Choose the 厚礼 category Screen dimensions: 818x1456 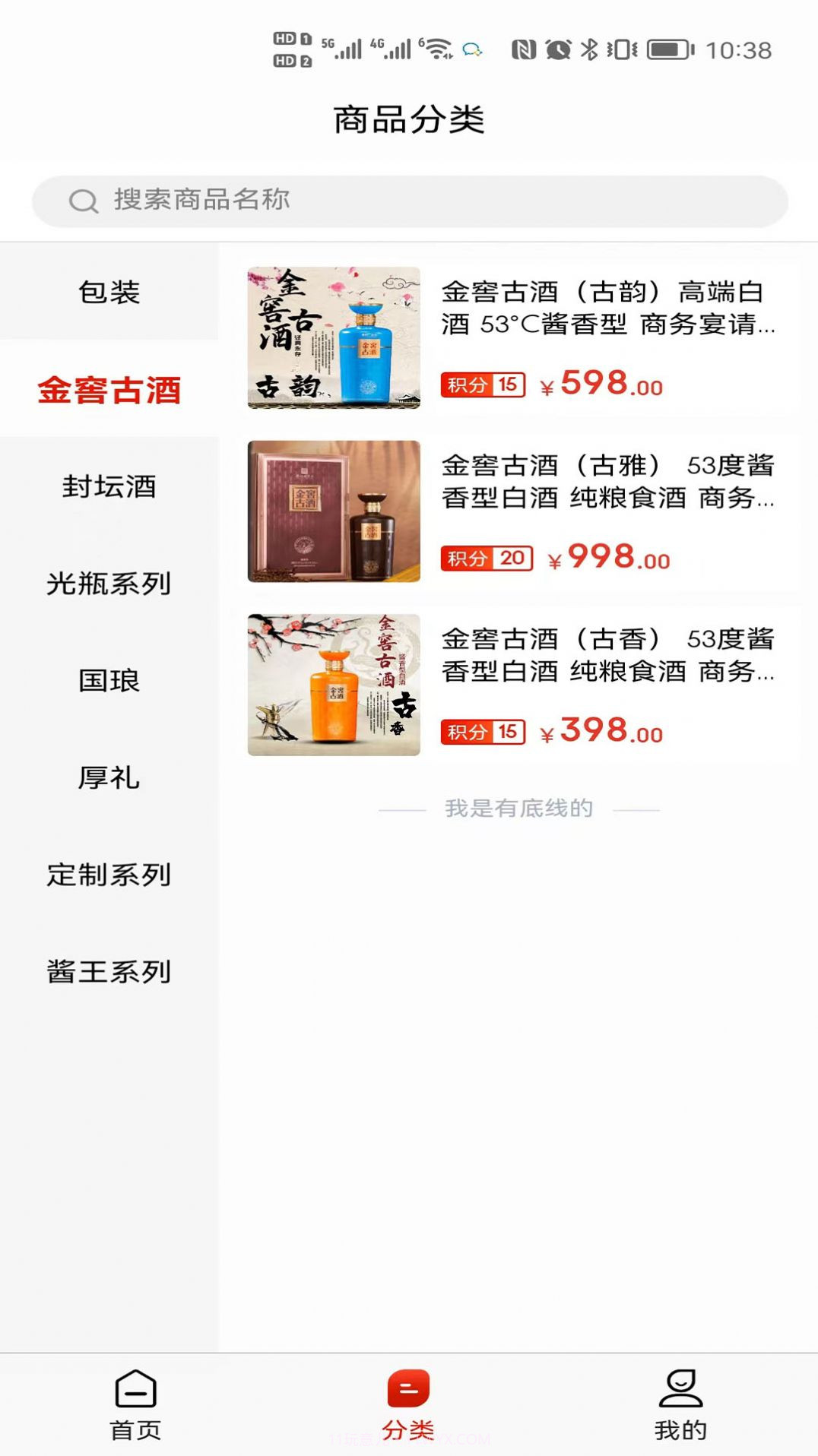point(109,778)
